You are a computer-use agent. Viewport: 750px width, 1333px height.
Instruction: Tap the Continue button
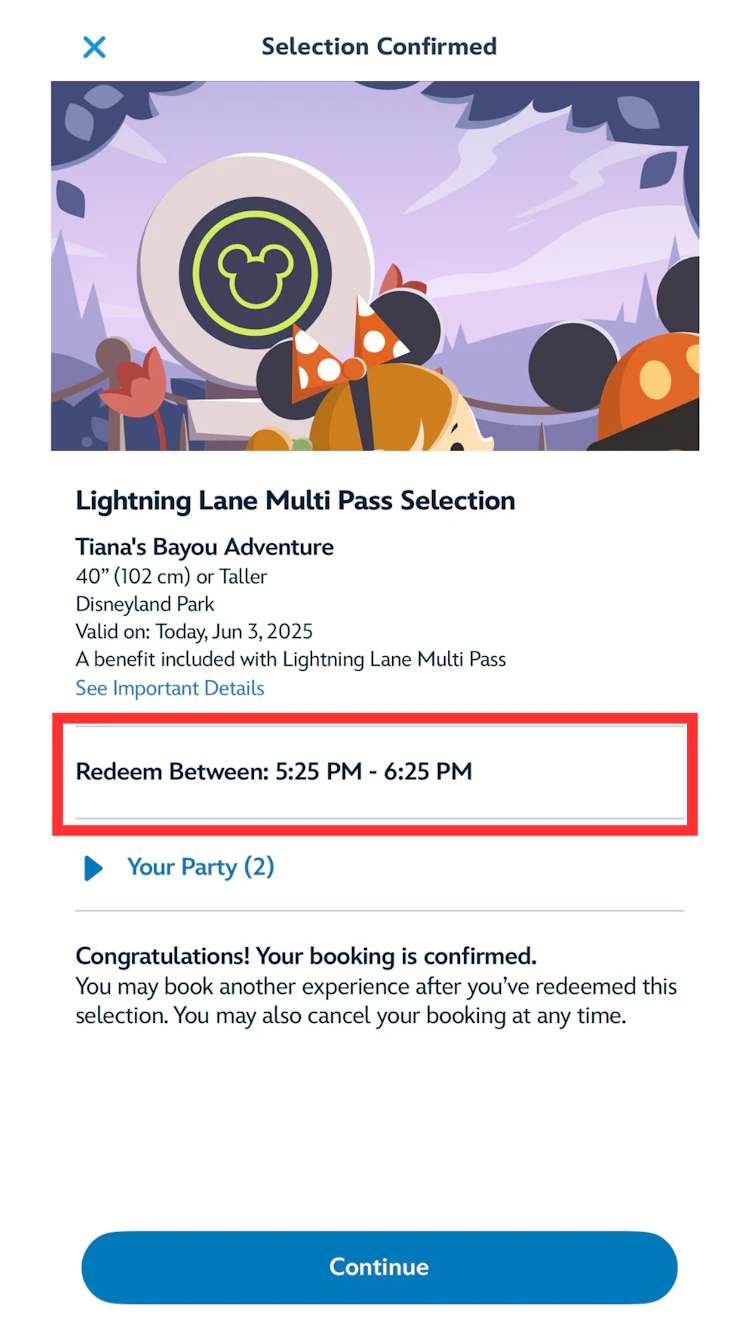point(379,1267)
